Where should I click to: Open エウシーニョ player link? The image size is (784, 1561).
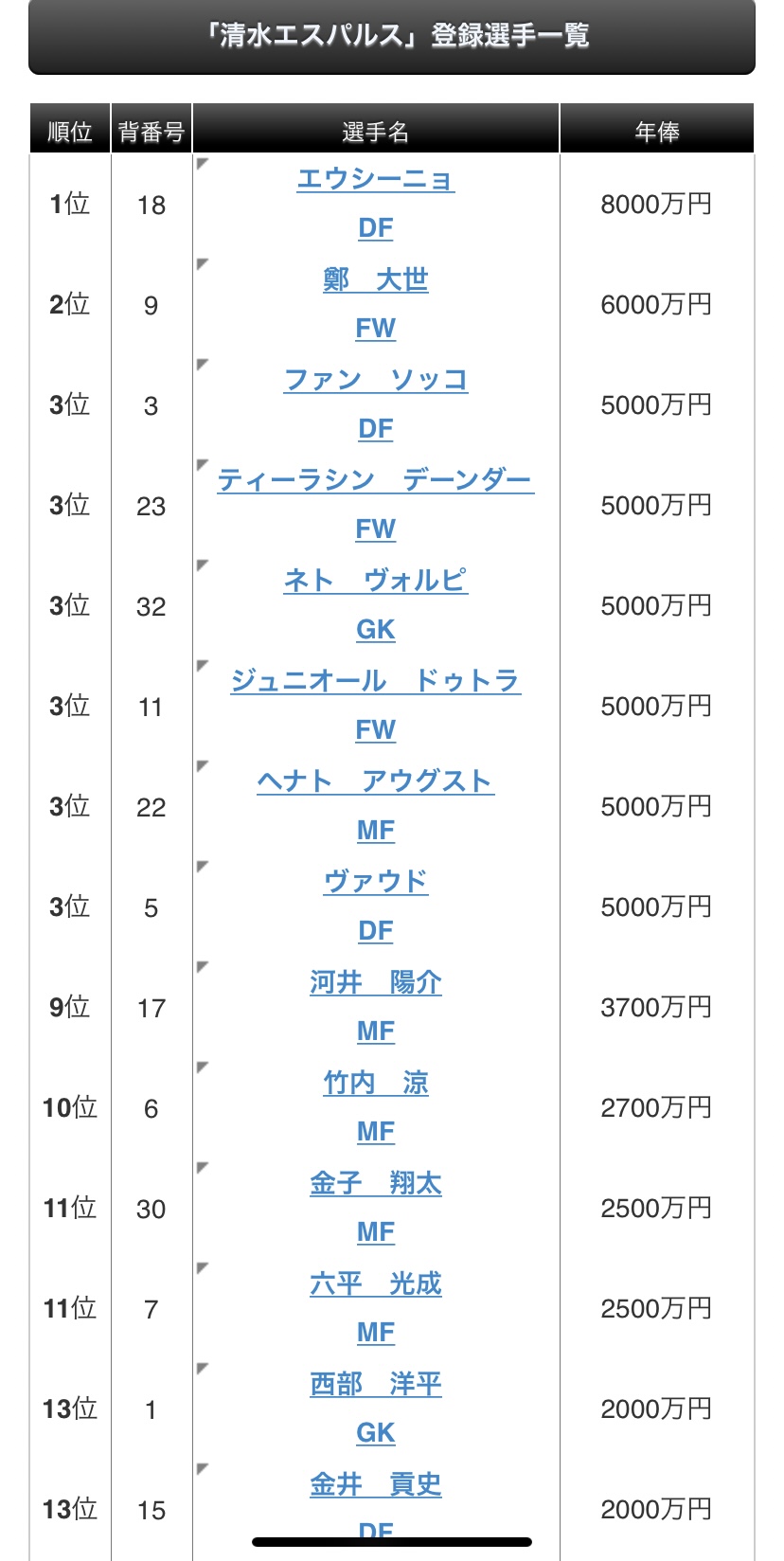[x=375, y=179]
